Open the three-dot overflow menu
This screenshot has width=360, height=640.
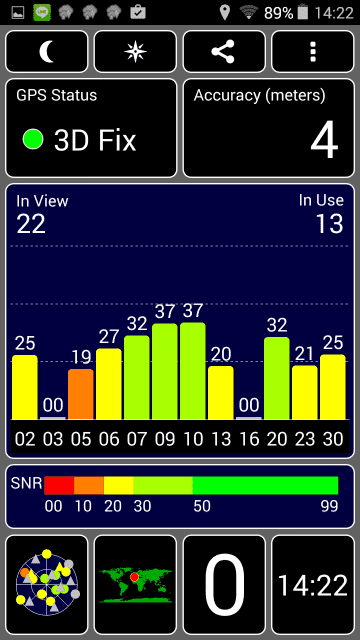point(313,52)
